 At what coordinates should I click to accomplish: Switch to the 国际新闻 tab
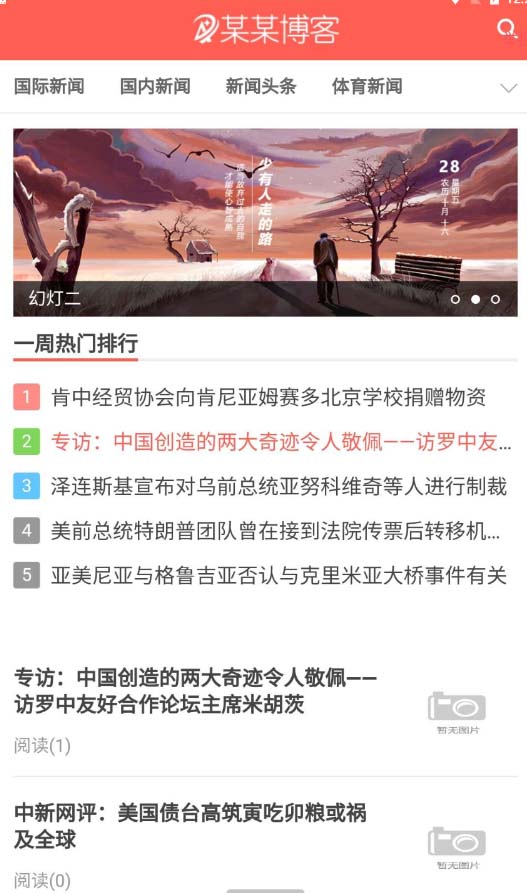click(x=49, y=87)
